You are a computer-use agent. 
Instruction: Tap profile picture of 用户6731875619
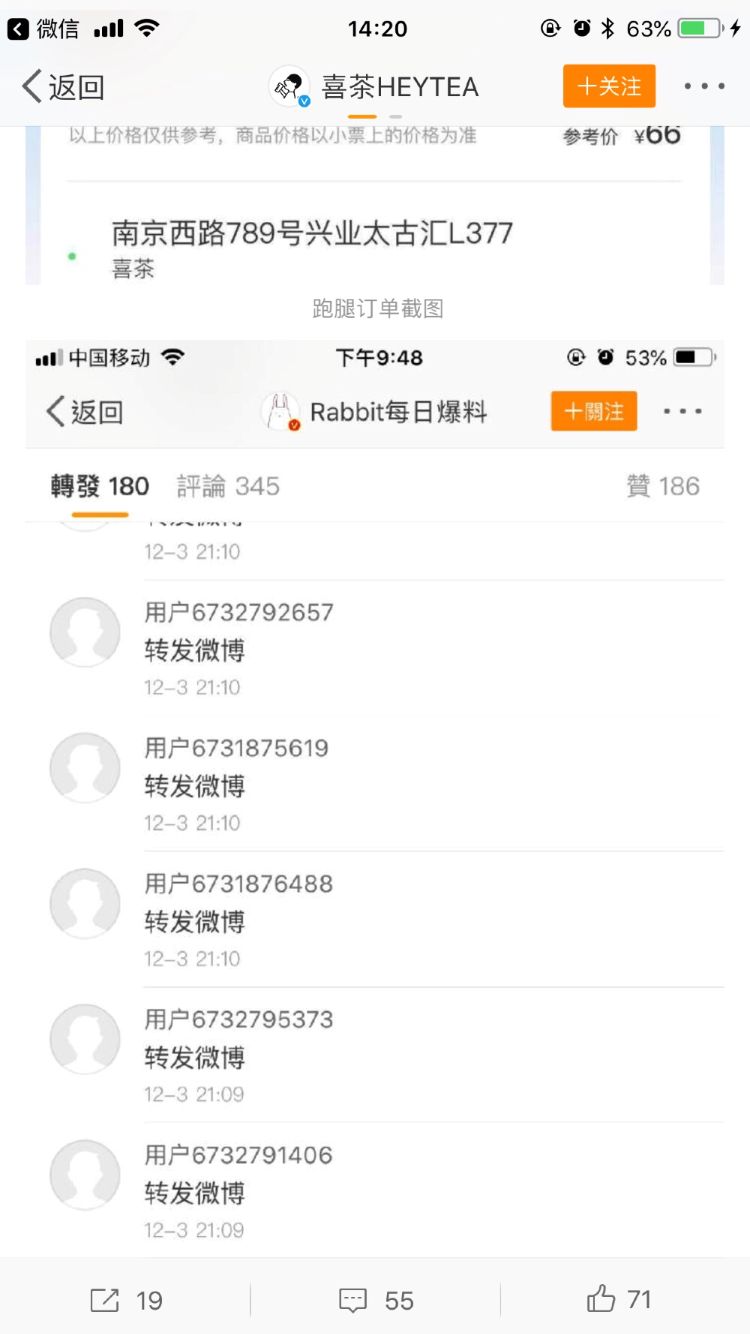[84, 767]
